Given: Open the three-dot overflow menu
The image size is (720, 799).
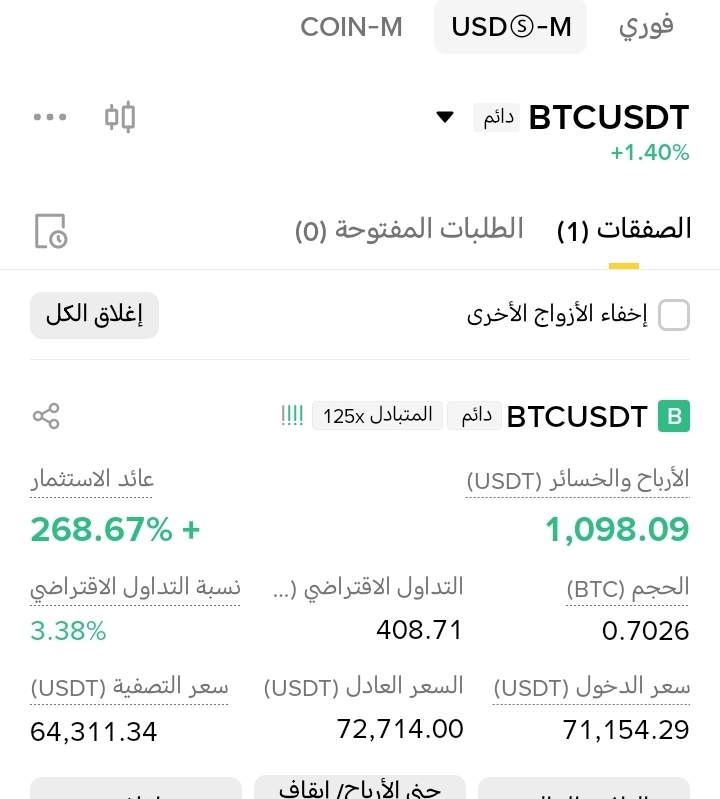Looking at the screenshot, I should click(x=50, y=117).
